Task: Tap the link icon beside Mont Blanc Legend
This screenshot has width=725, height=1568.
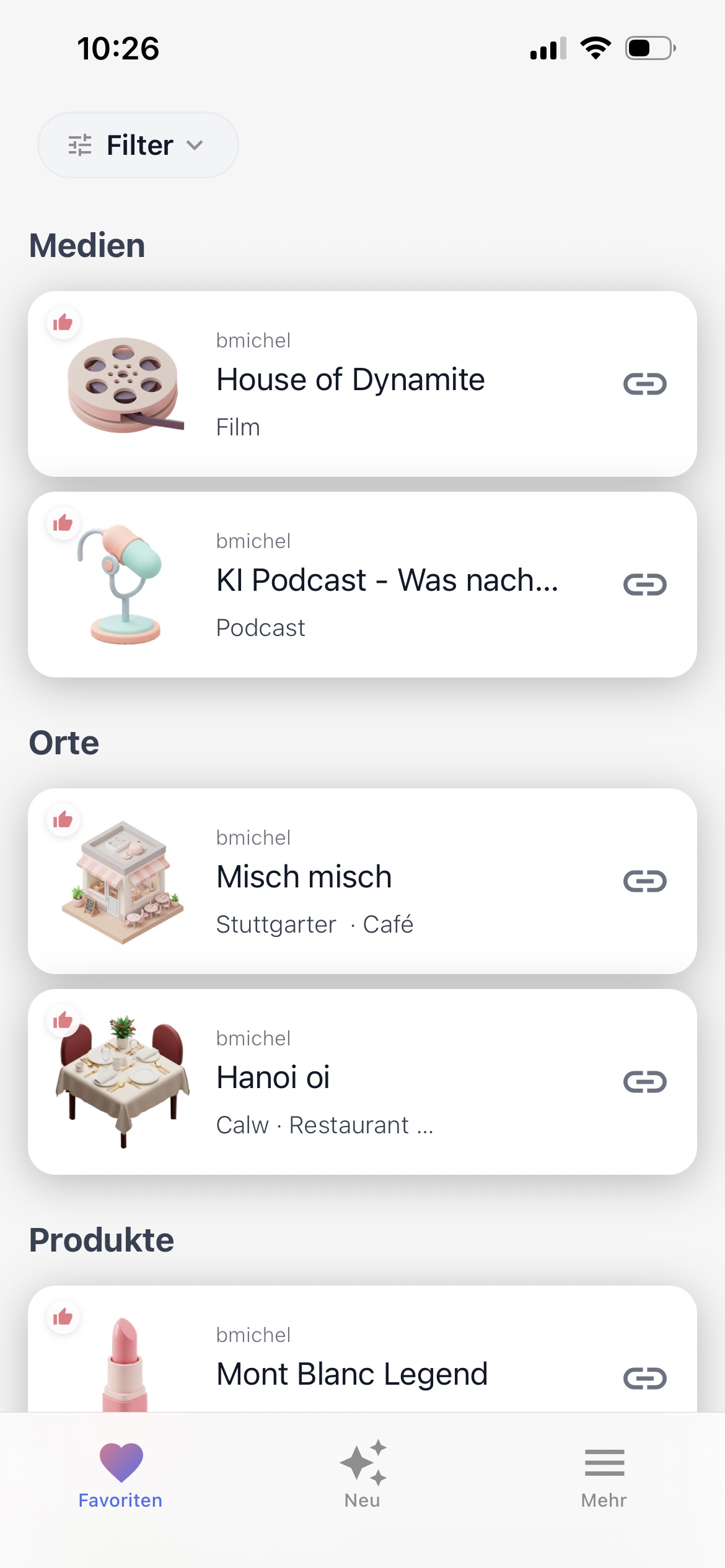Action: 645,1377
